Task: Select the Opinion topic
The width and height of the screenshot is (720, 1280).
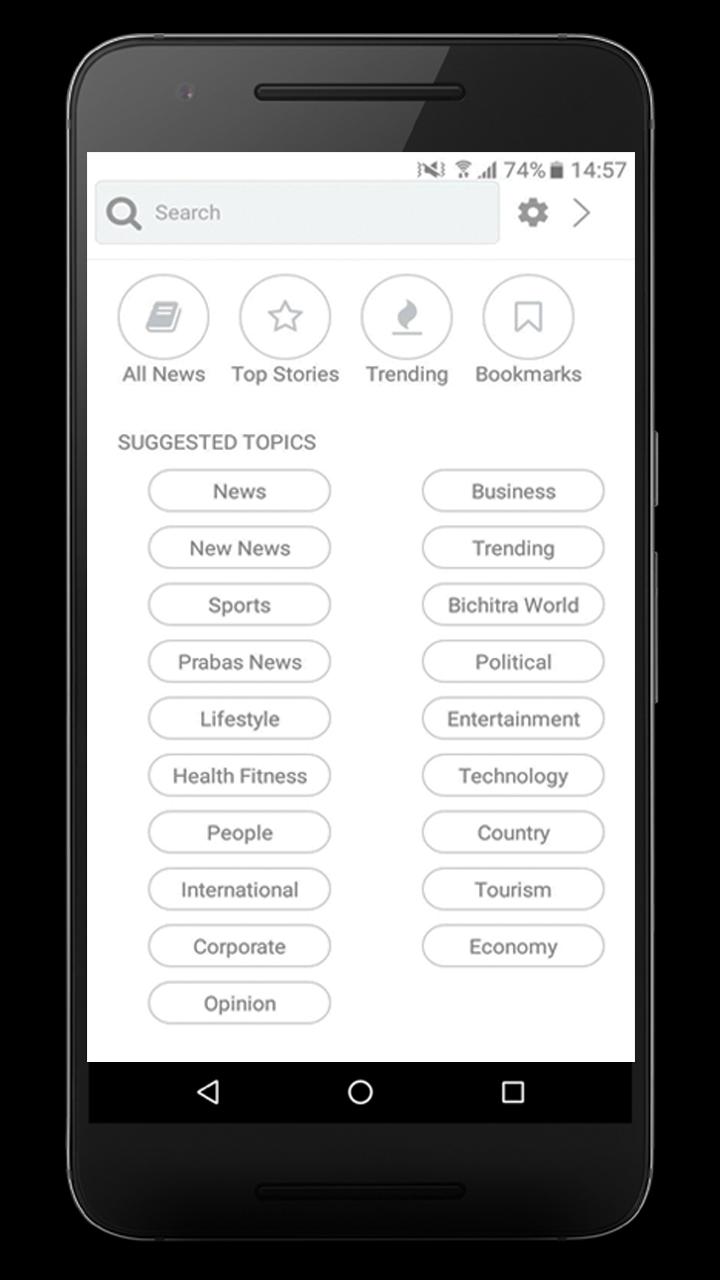Action: 239,1004
